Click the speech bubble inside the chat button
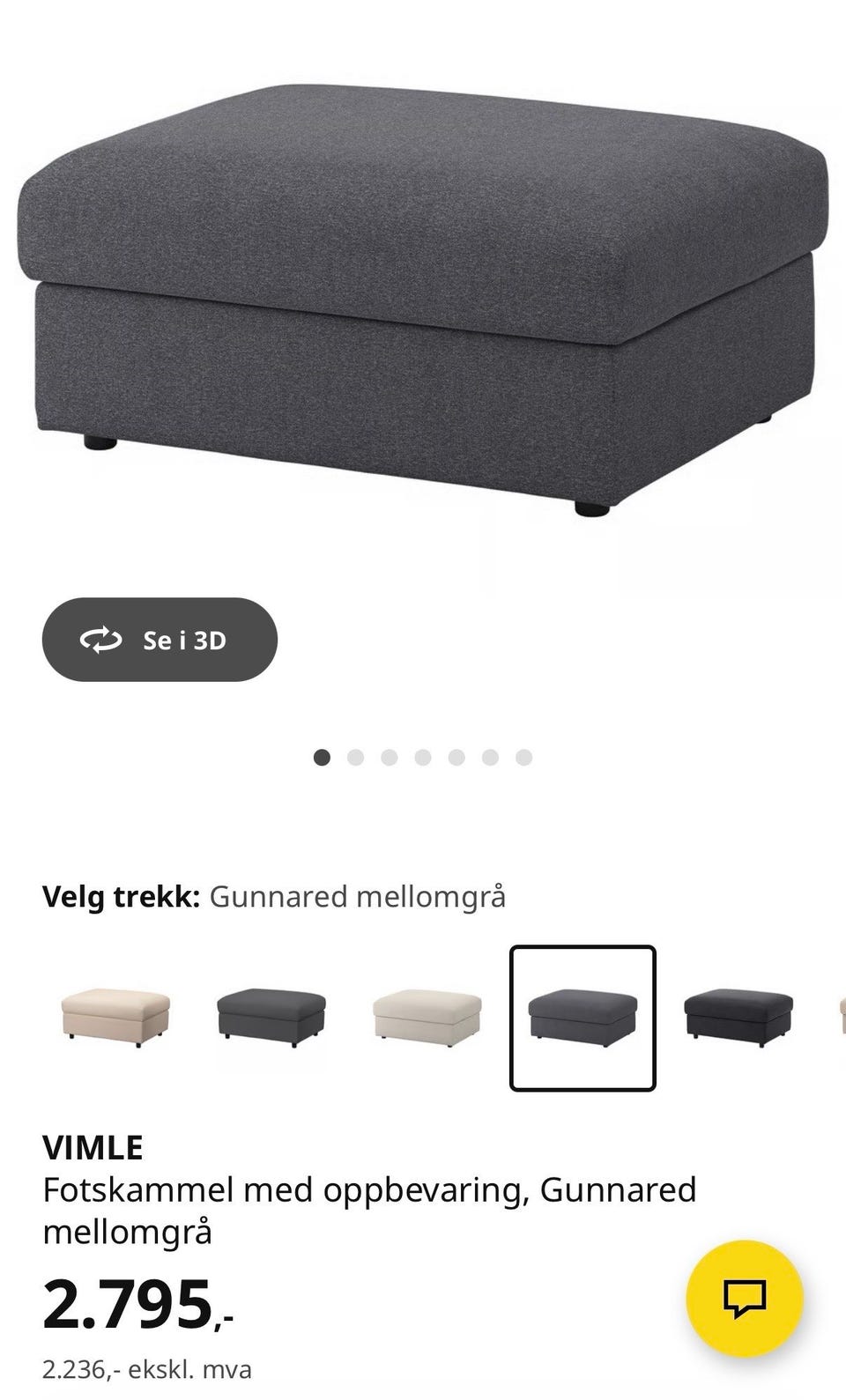 coord(743,1296)
